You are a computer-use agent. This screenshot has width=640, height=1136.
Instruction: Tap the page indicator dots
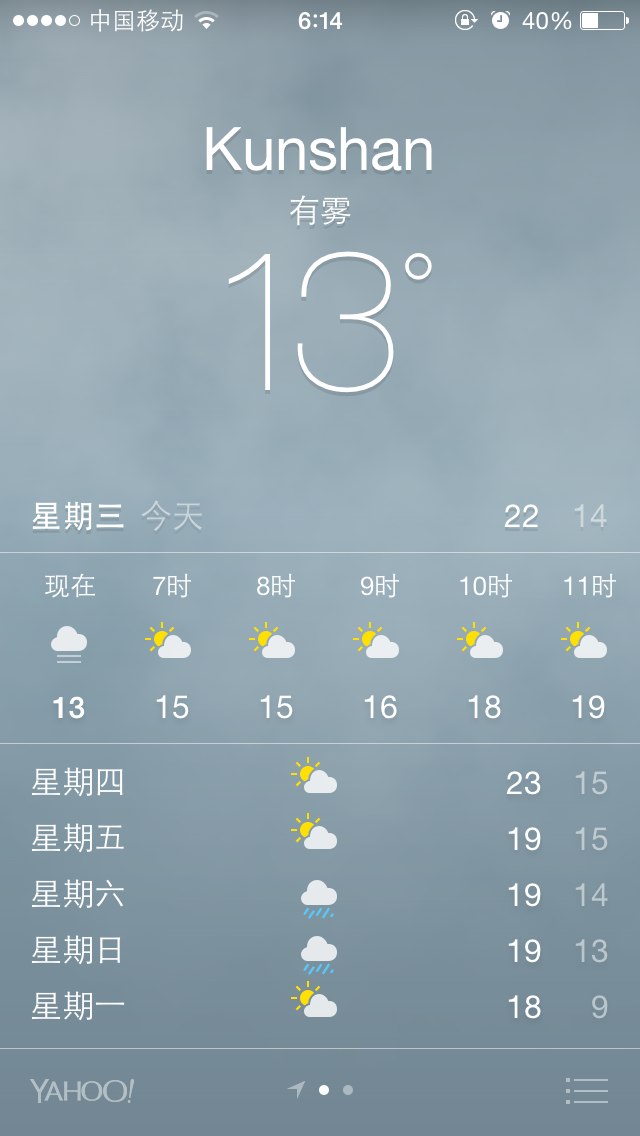click(320, 1090)
